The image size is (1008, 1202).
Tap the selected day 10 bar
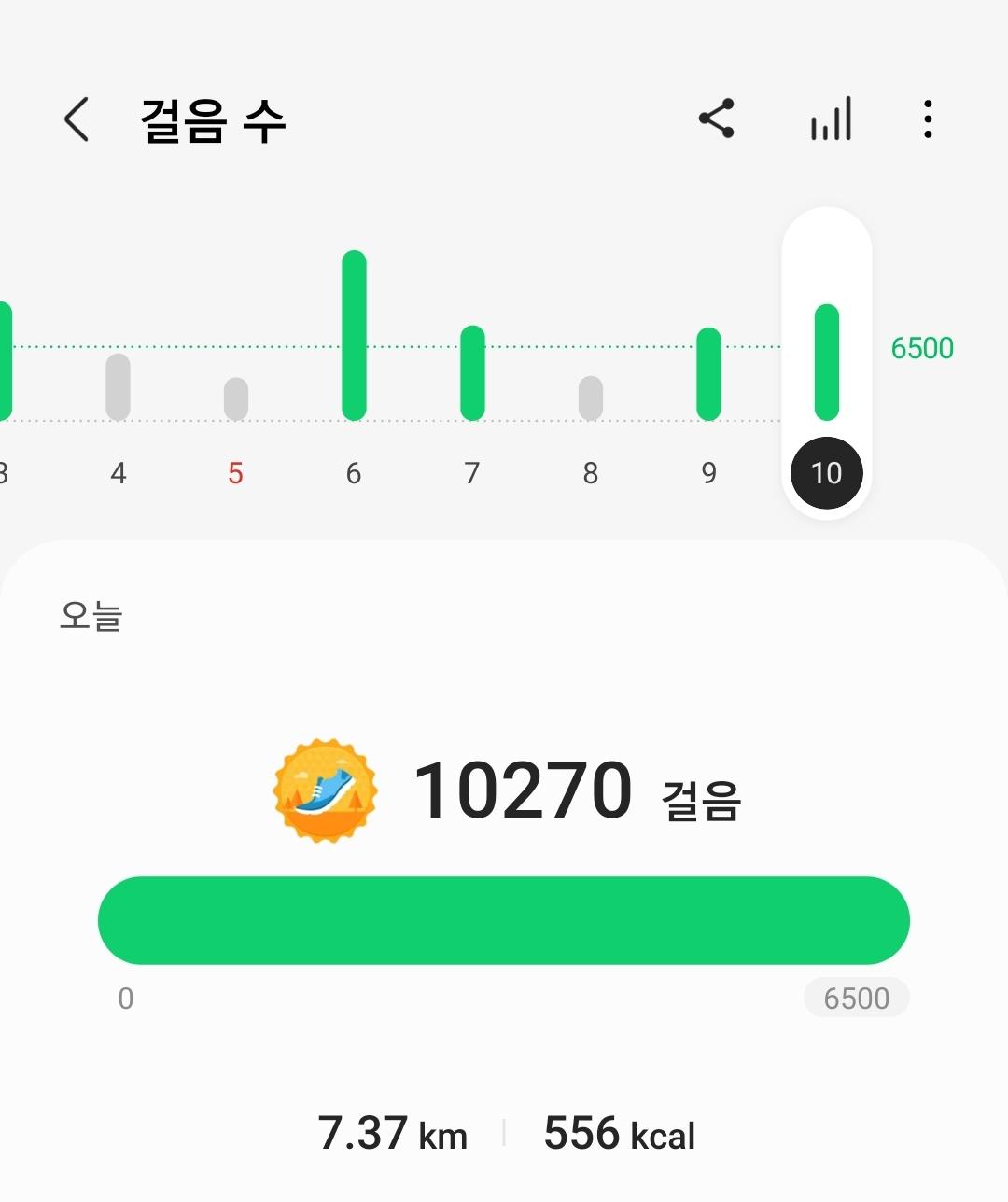coord(827,362)
